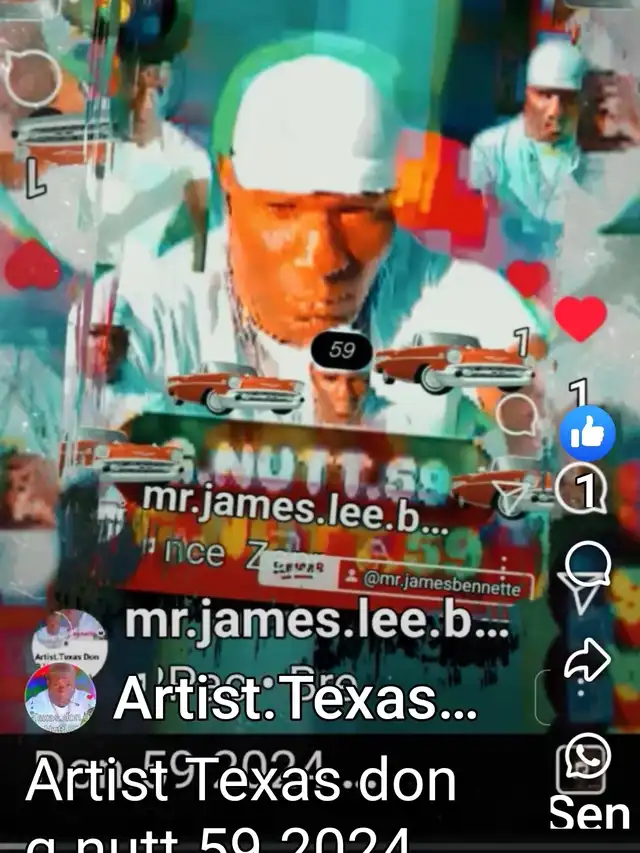Image resolution: width=640 pixels, height=853 pixels.
Task: Open the Artist.Texas... profile name
Action: [x=294, y=698]
